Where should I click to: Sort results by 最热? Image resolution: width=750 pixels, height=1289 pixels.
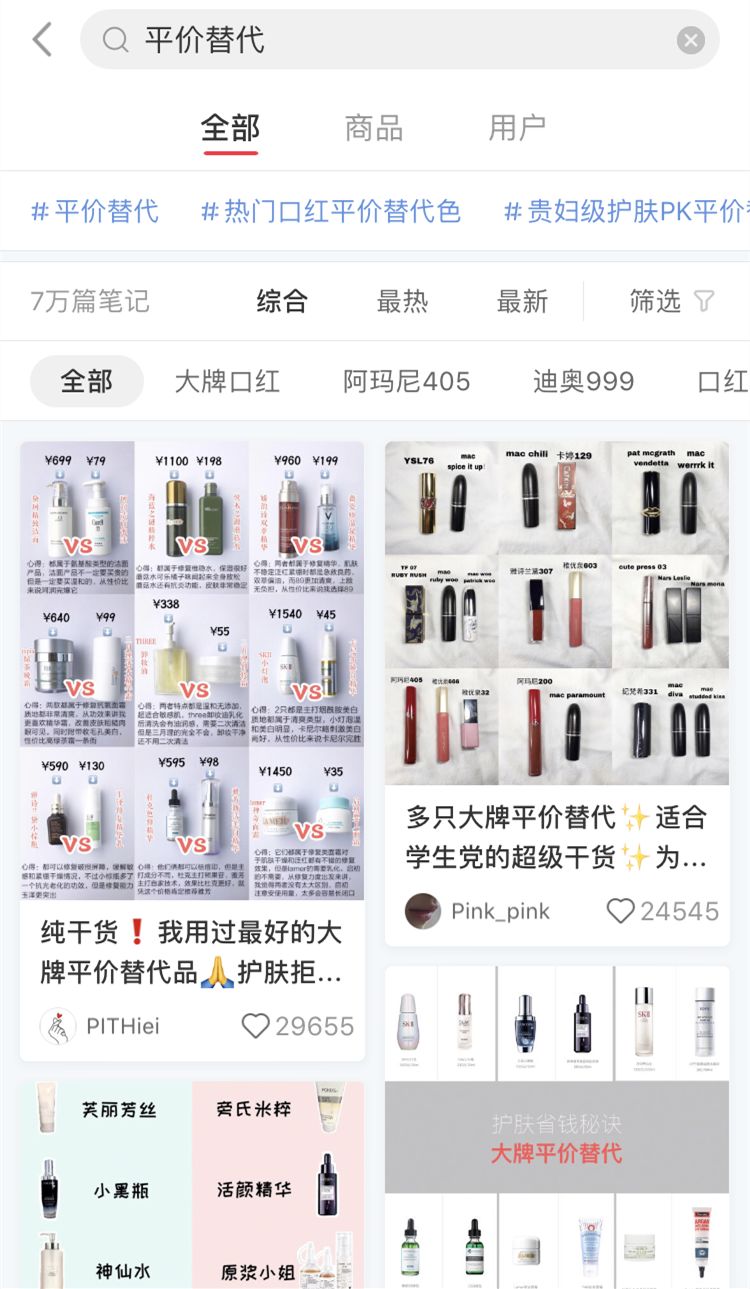point(403,302)
